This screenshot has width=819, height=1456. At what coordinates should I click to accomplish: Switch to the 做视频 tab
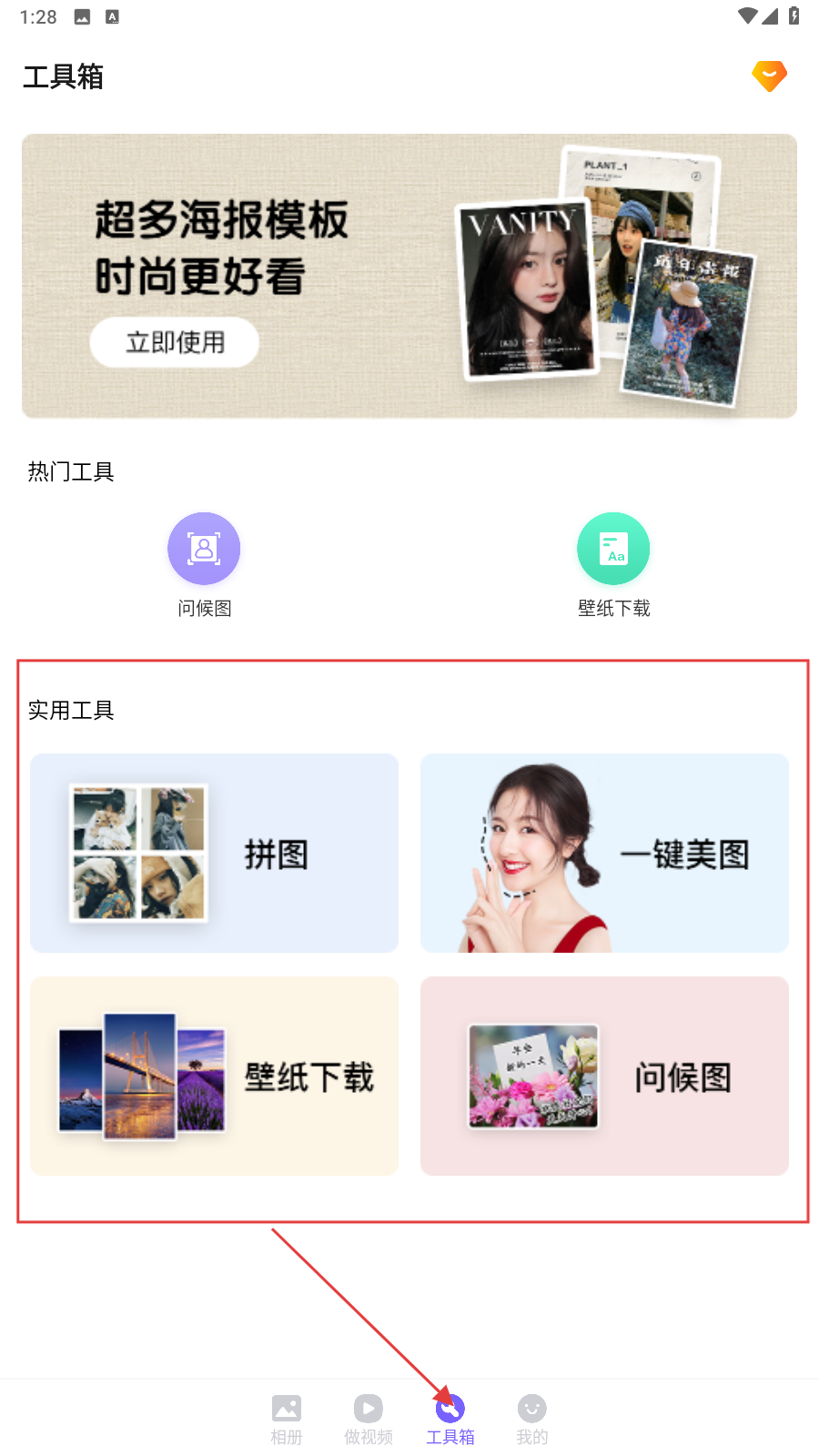pos(369,1419)
